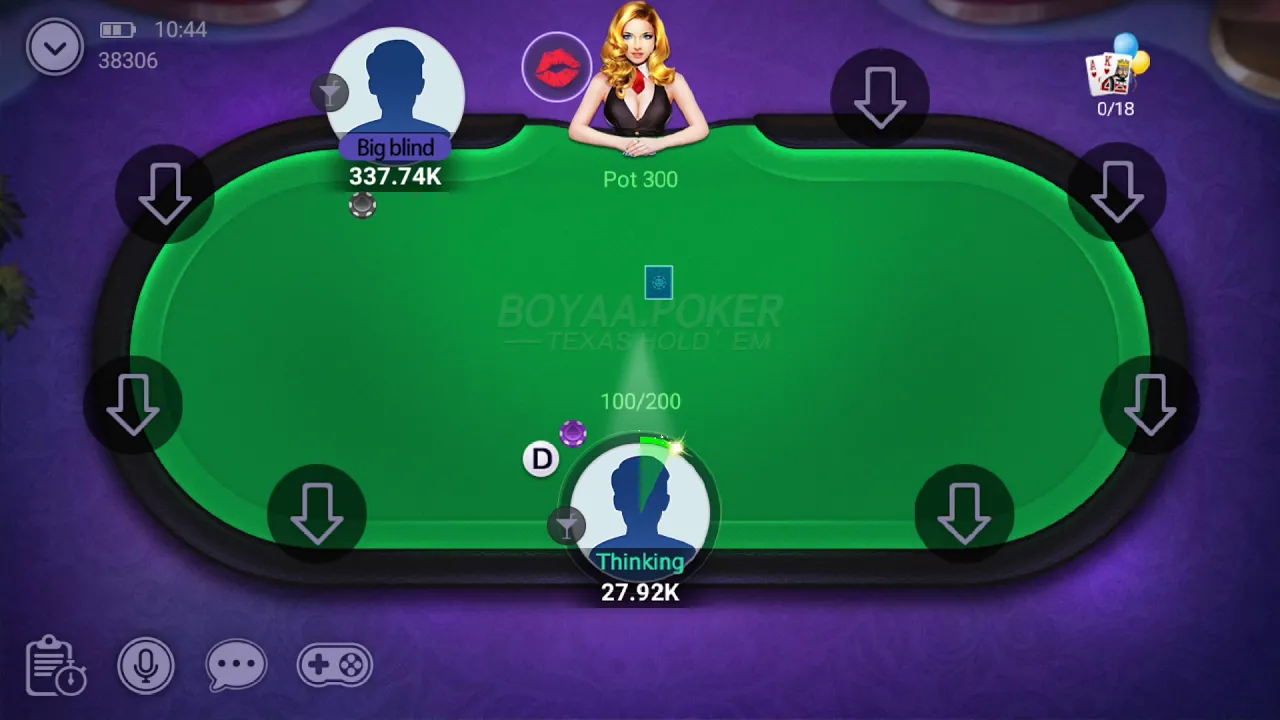
Task: Open the dropdown menu in the top corner
Action: coord(54,47)
